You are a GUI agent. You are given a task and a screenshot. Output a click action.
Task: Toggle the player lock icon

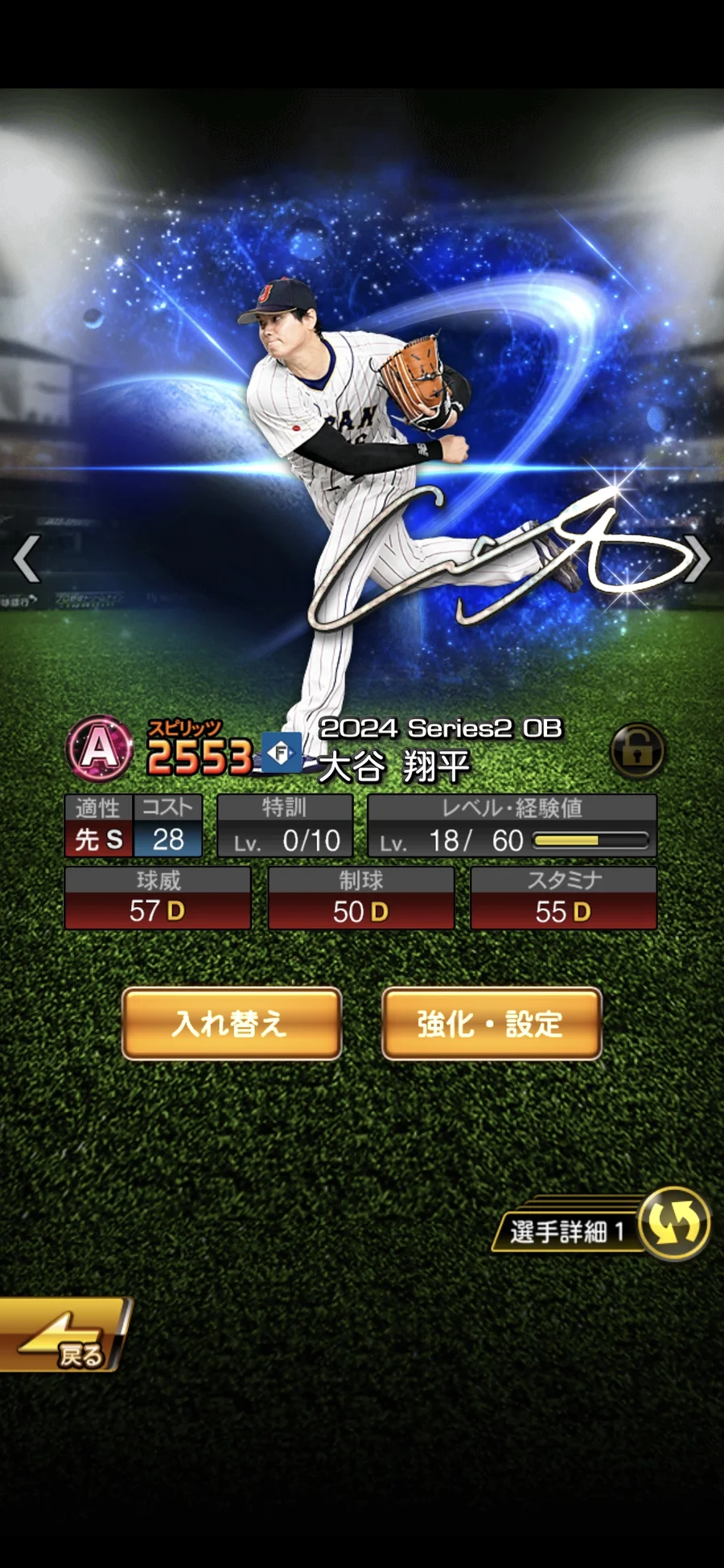pos(637,751)
